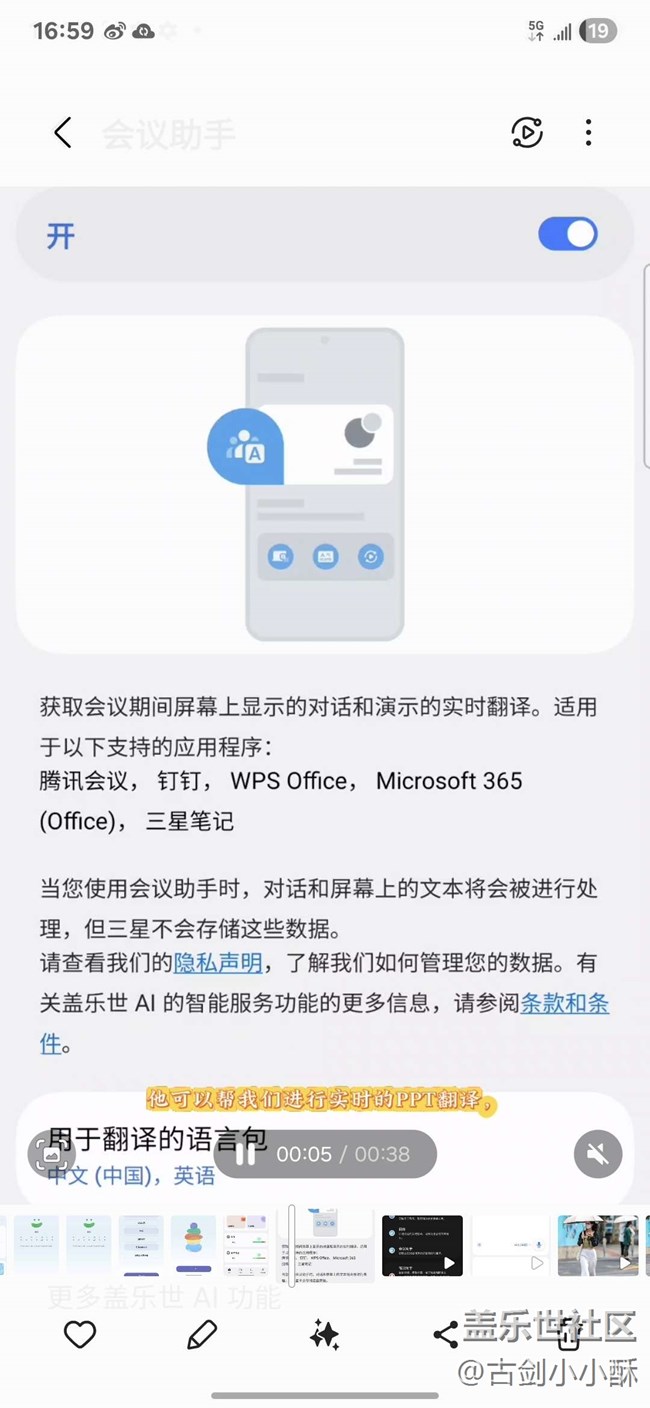Select the woman in white photo thumbnail
The width and height of the screenshot is (650, 1408).
pos(598,1246)
